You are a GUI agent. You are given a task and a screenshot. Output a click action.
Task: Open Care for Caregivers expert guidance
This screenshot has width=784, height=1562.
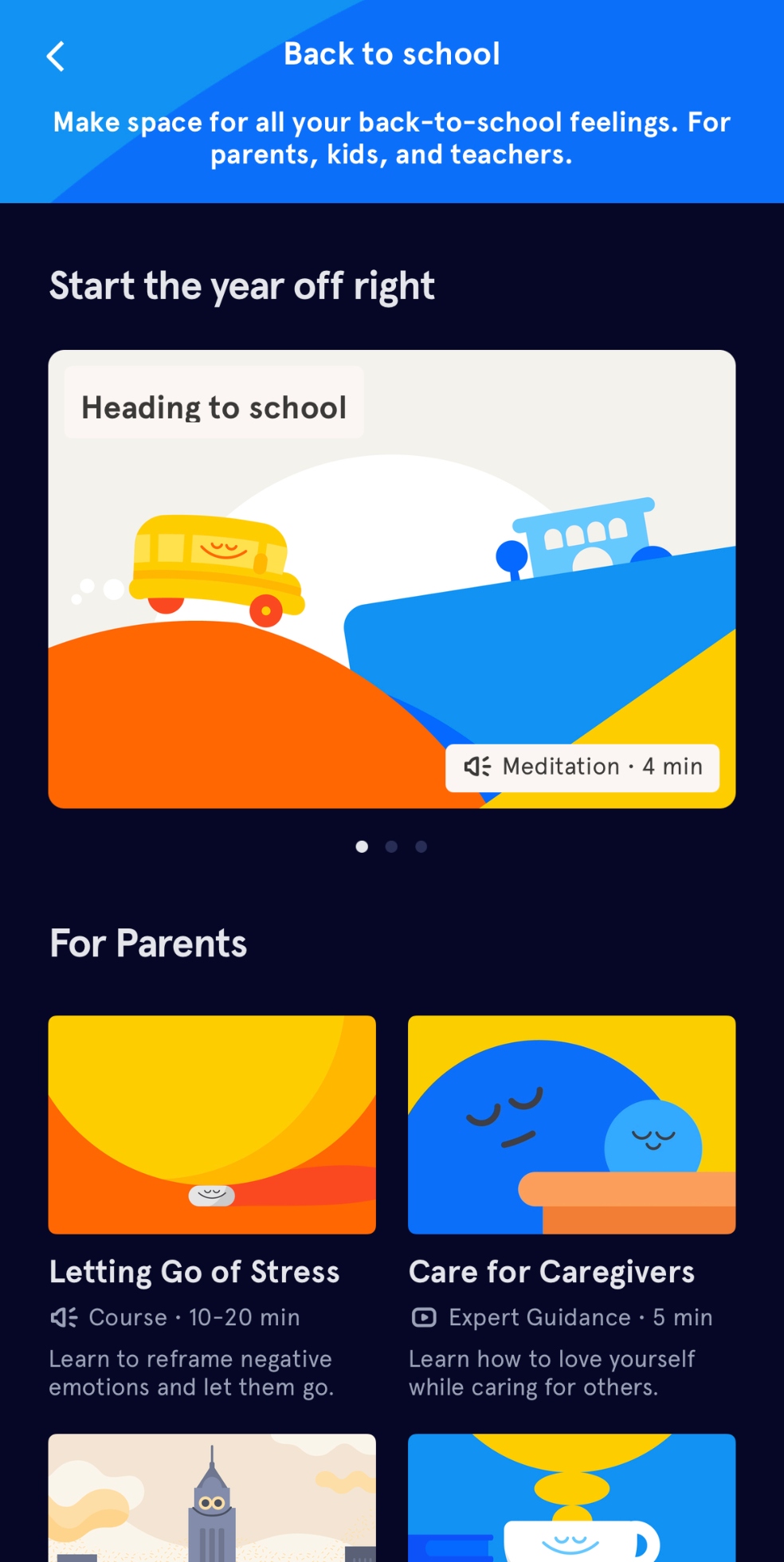point(571,1124)
